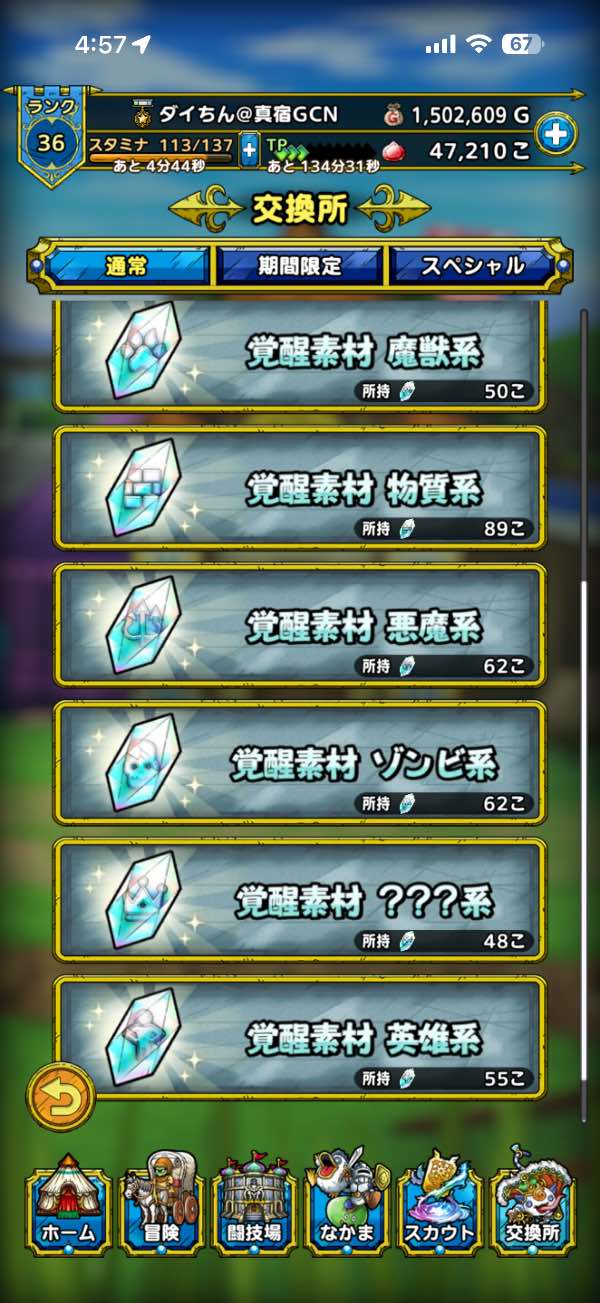Choose 覚醒素材 英雄系 exchange item
Image resolution: width=600 pixels, height=1303 pixels.
coord(300,1039)
